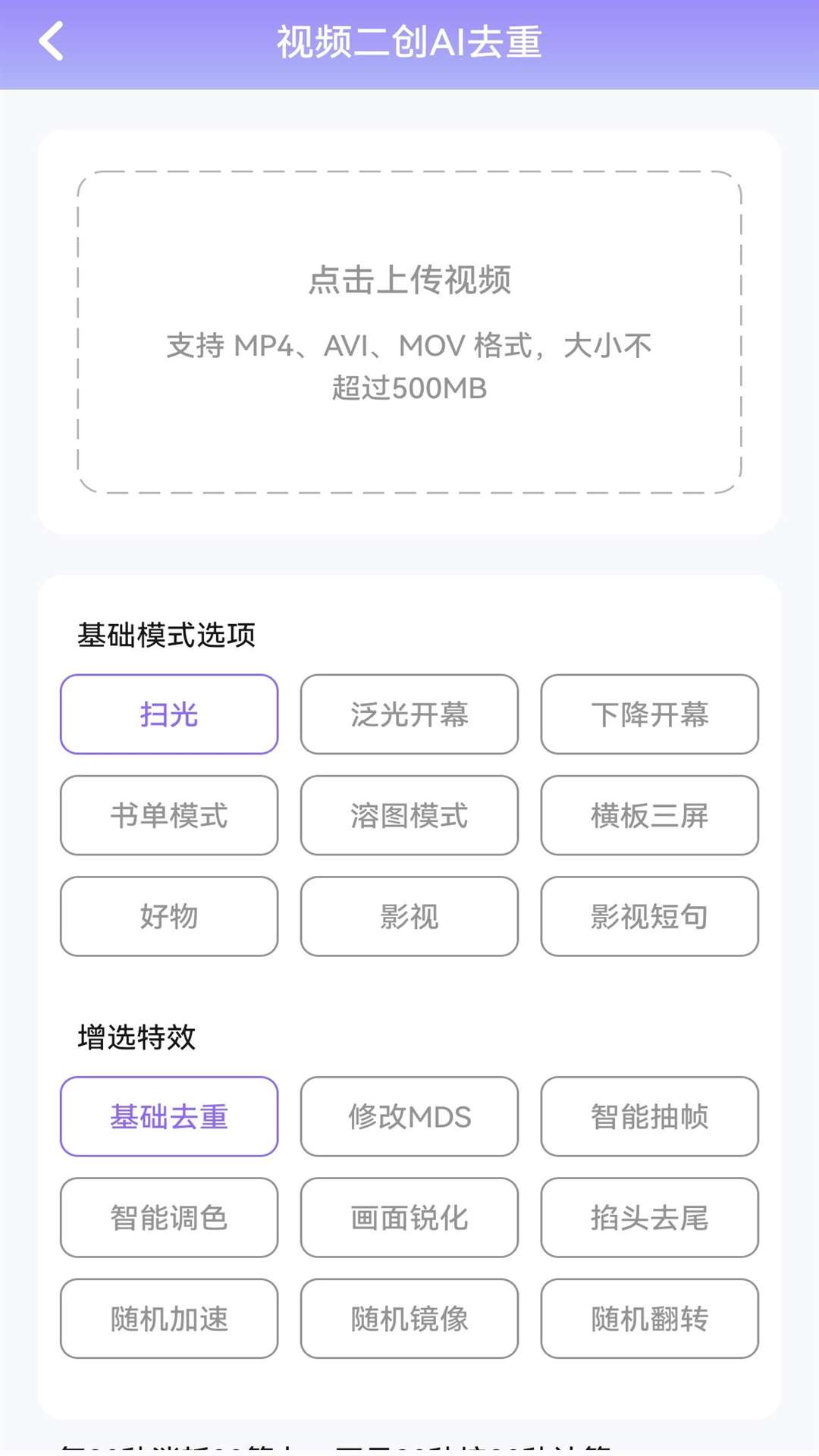The image size is (819, 1456).
Task: Enable the 随机镜像 effect
Action: (409, 1319)
